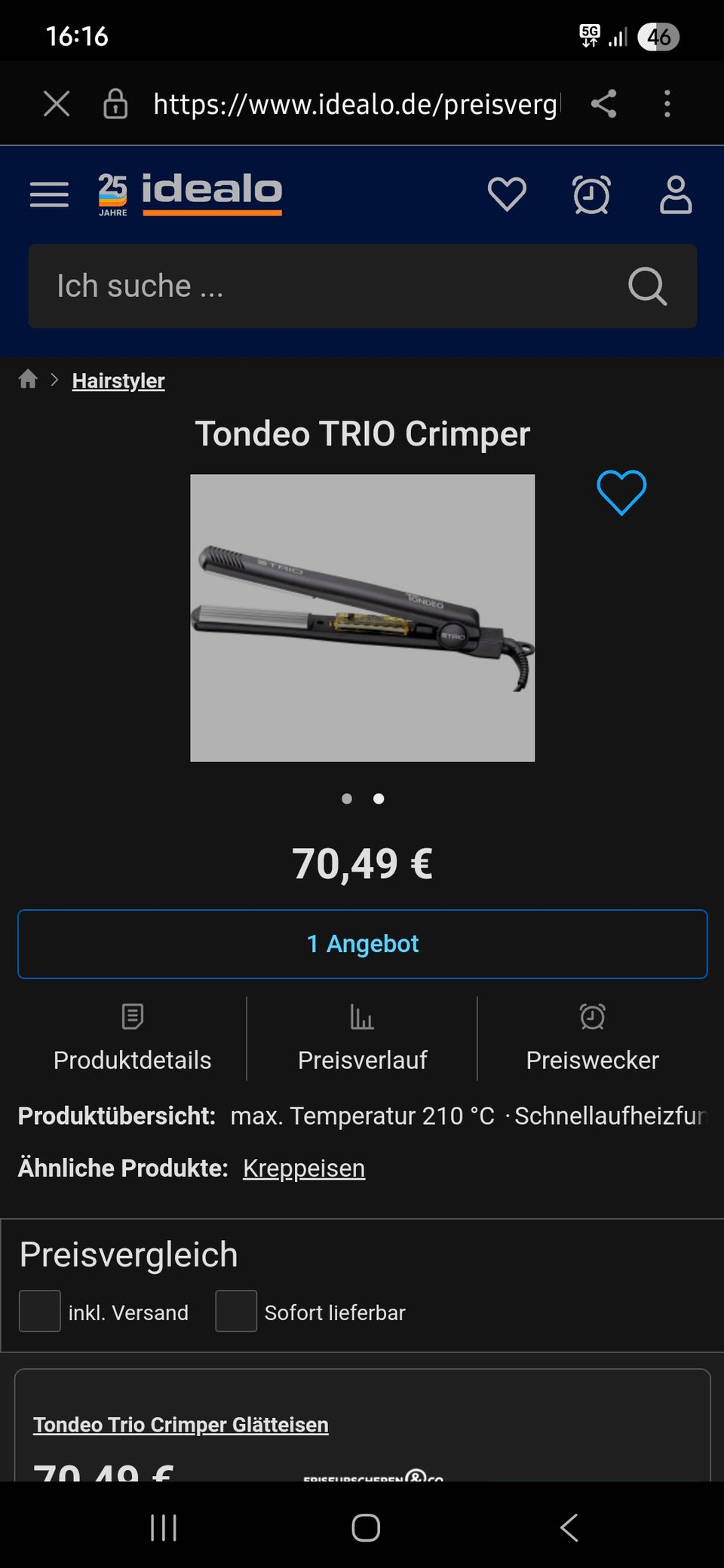Open the Hairstyler category link
Image resolution: width=724 pixels, height=1568 pixels.
pos(118,381)
